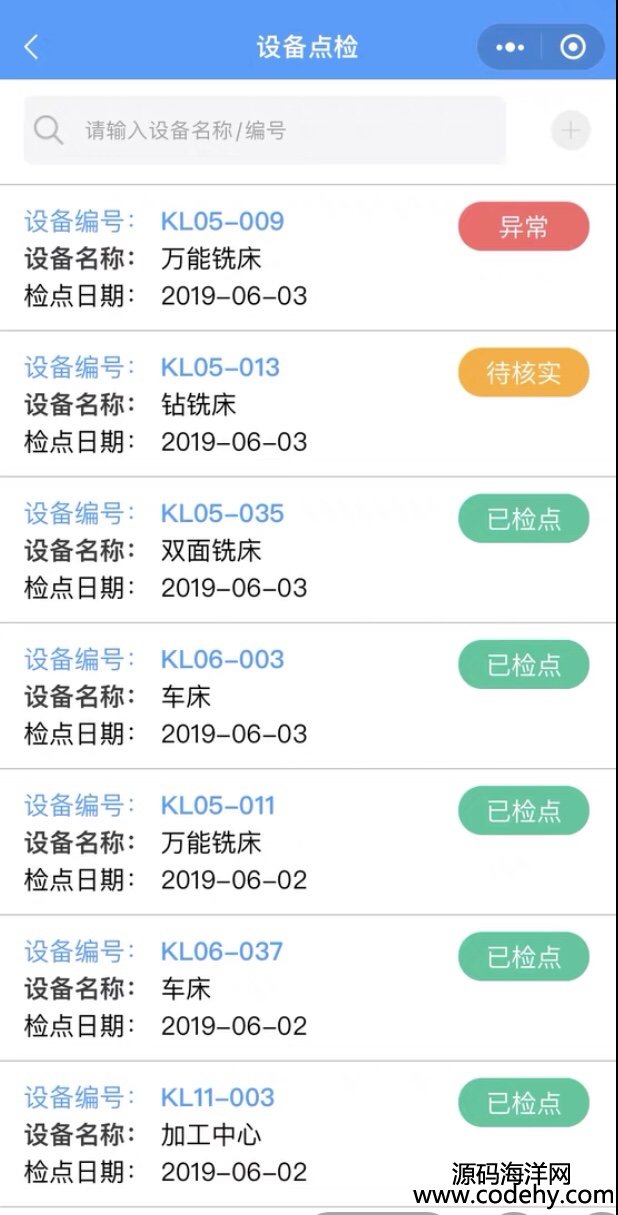Add a new inspection with the plus icon
The height and width of the screenshot is (1215, 618).
(571, 130)
